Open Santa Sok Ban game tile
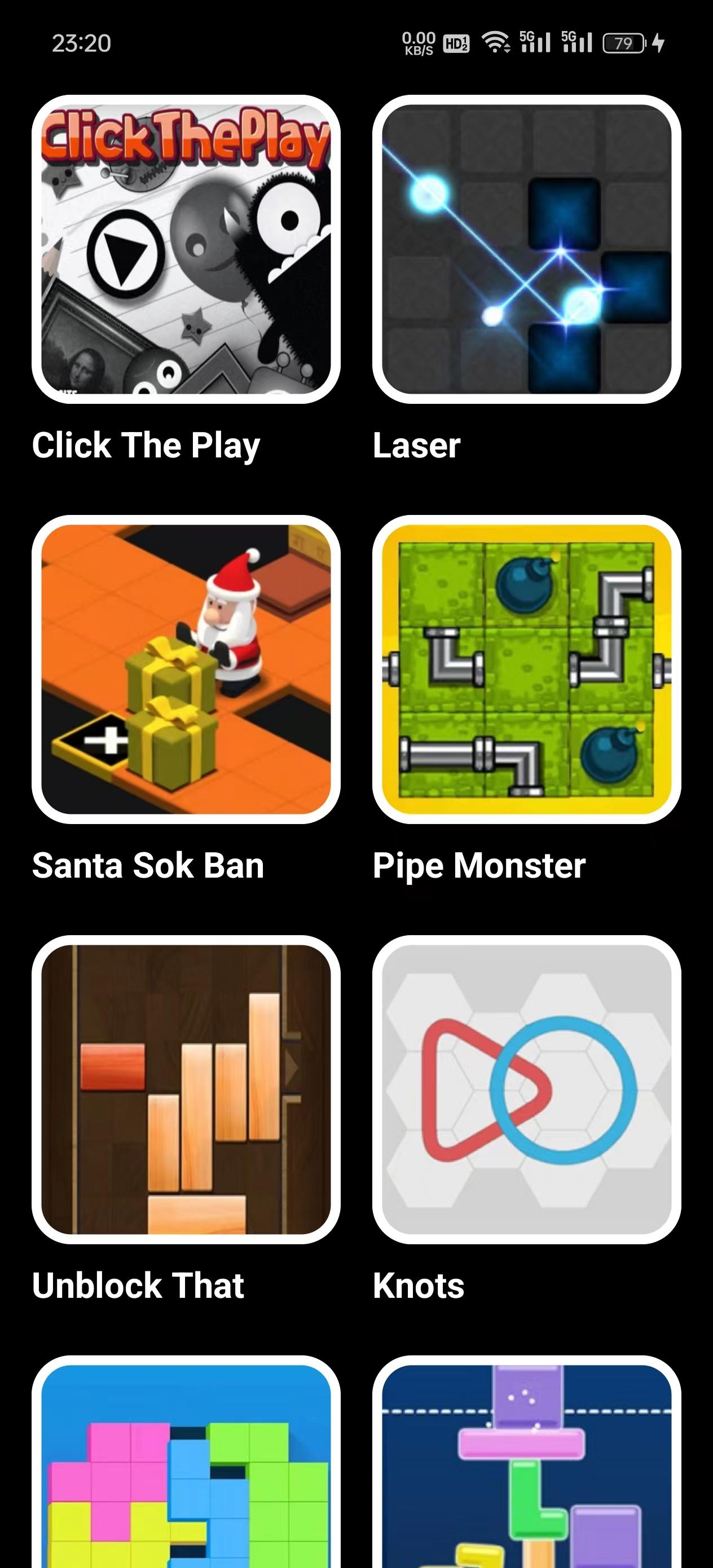Screen dimensions: 713x1568 pyautogui.click(x=186, y=669)
